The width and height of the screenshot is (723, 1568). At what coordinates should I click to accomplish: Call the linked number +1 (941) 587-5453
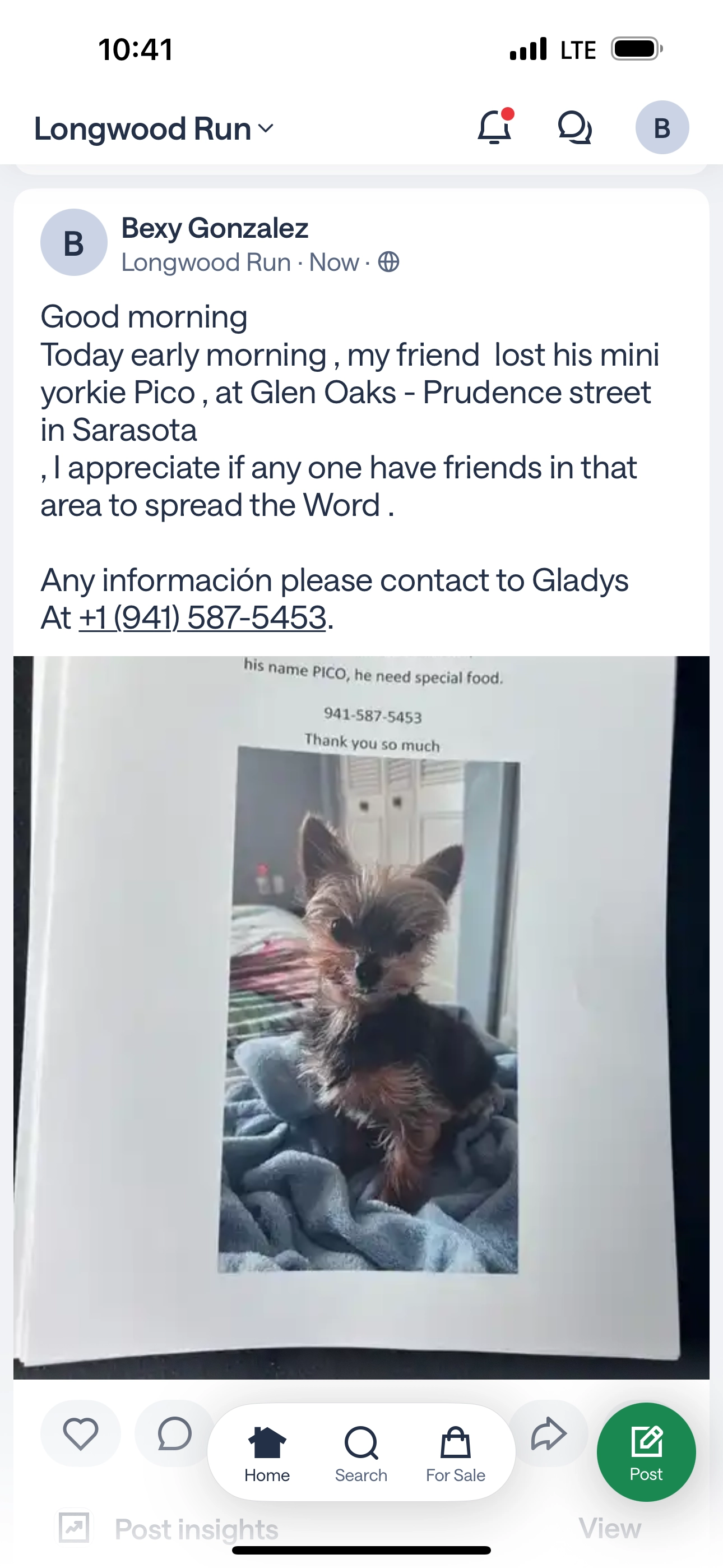tap(203, 617)
